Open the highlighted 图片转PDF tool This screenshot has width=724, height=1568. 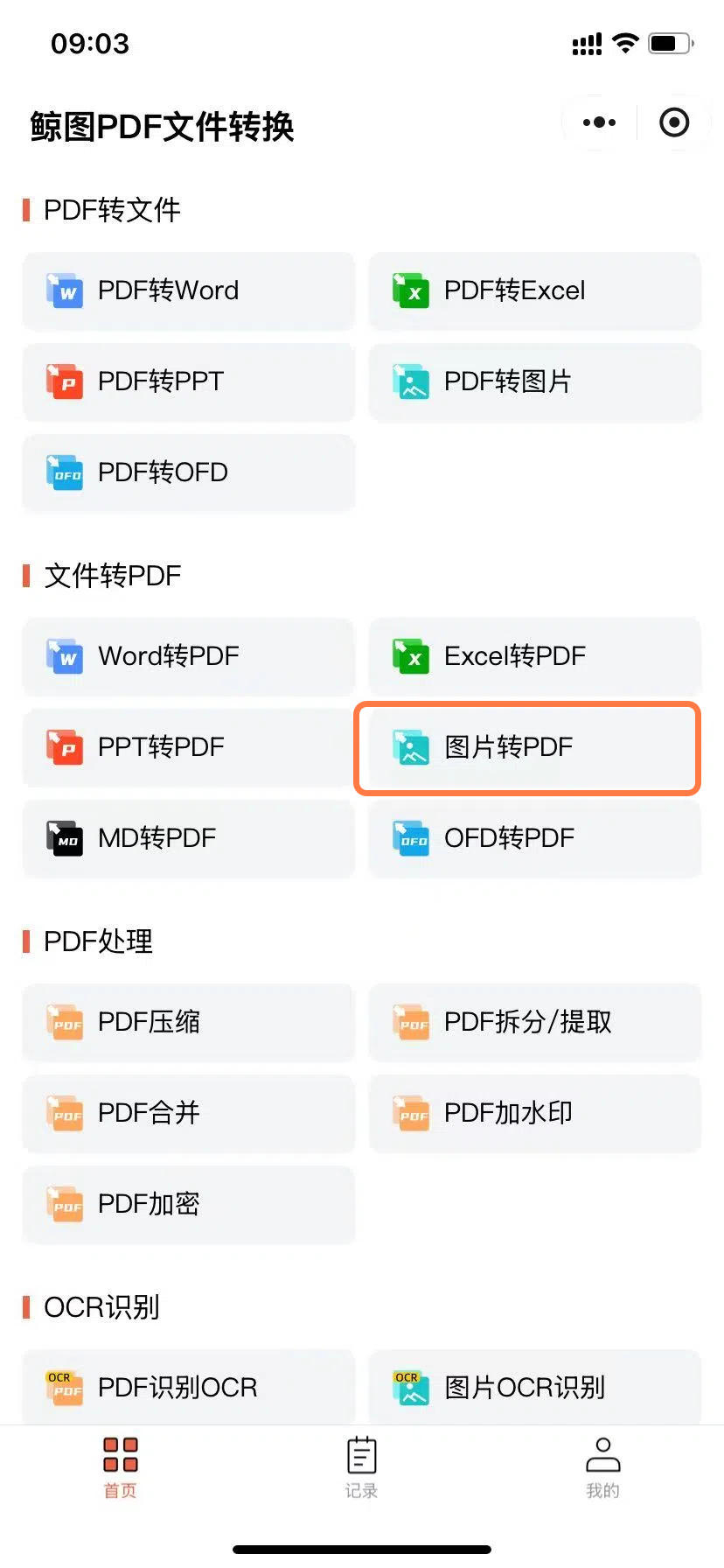tap(527, 748)
